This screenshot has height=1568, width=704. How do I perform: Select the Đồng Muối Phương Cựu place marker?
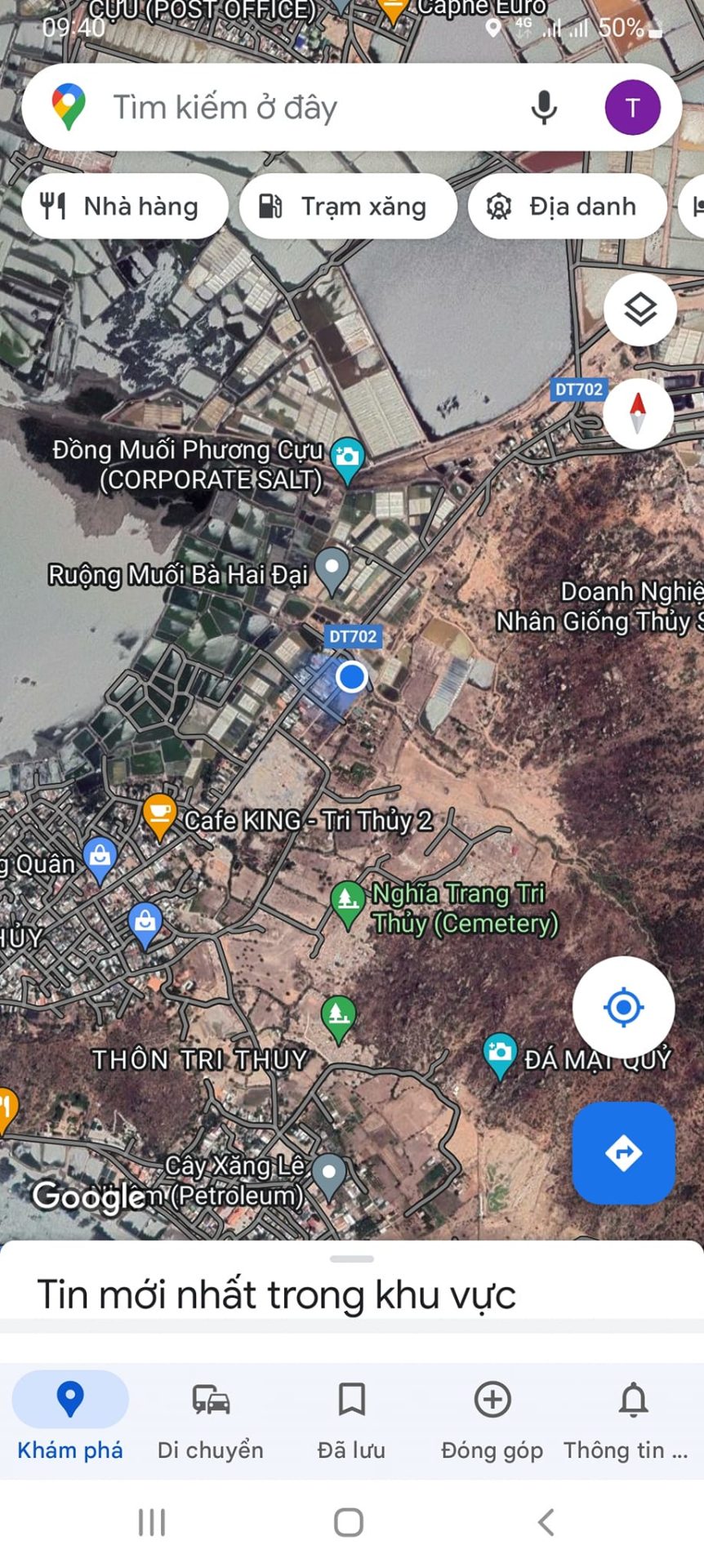pos(347,458)
